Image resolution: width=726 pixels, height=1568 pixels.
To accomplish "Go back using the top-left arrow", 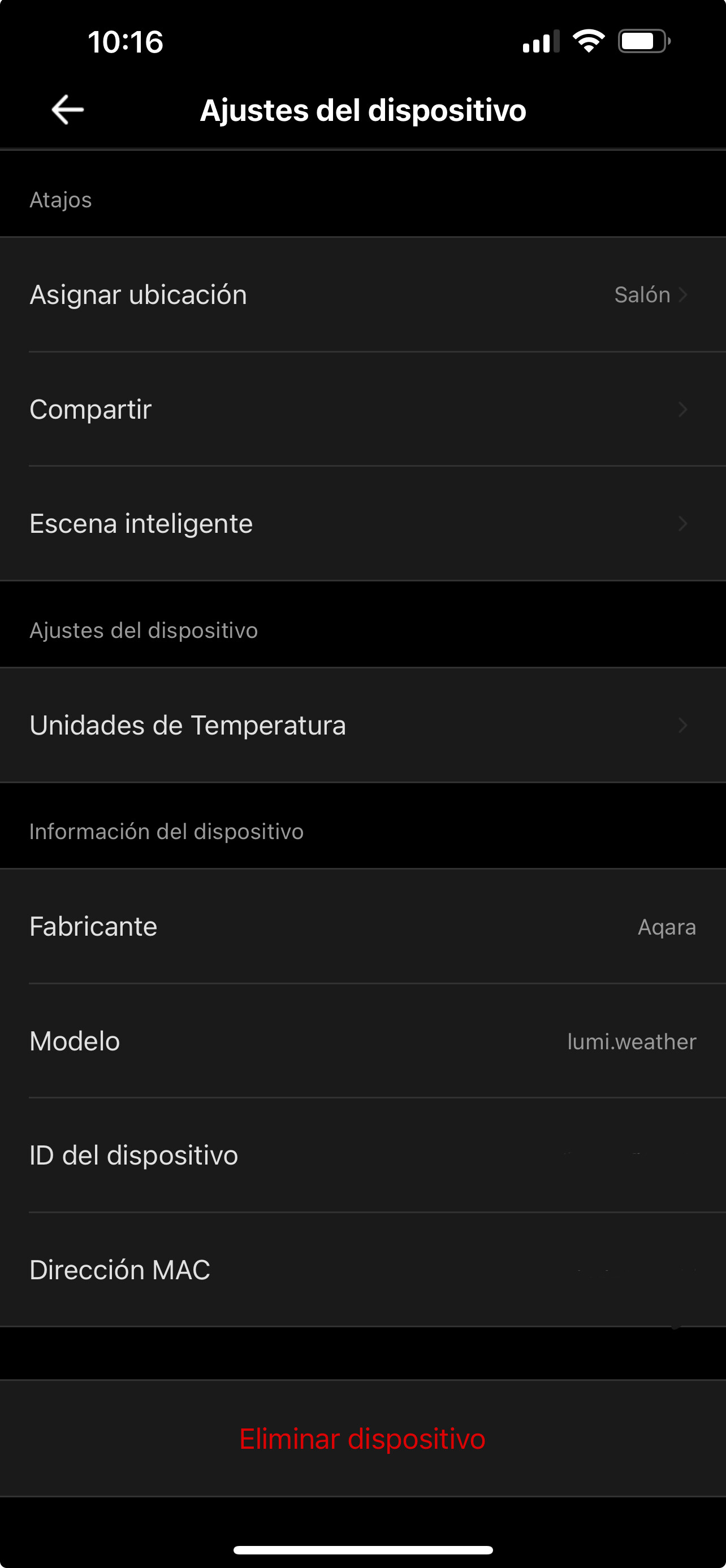I will click(x=68, y=110).
